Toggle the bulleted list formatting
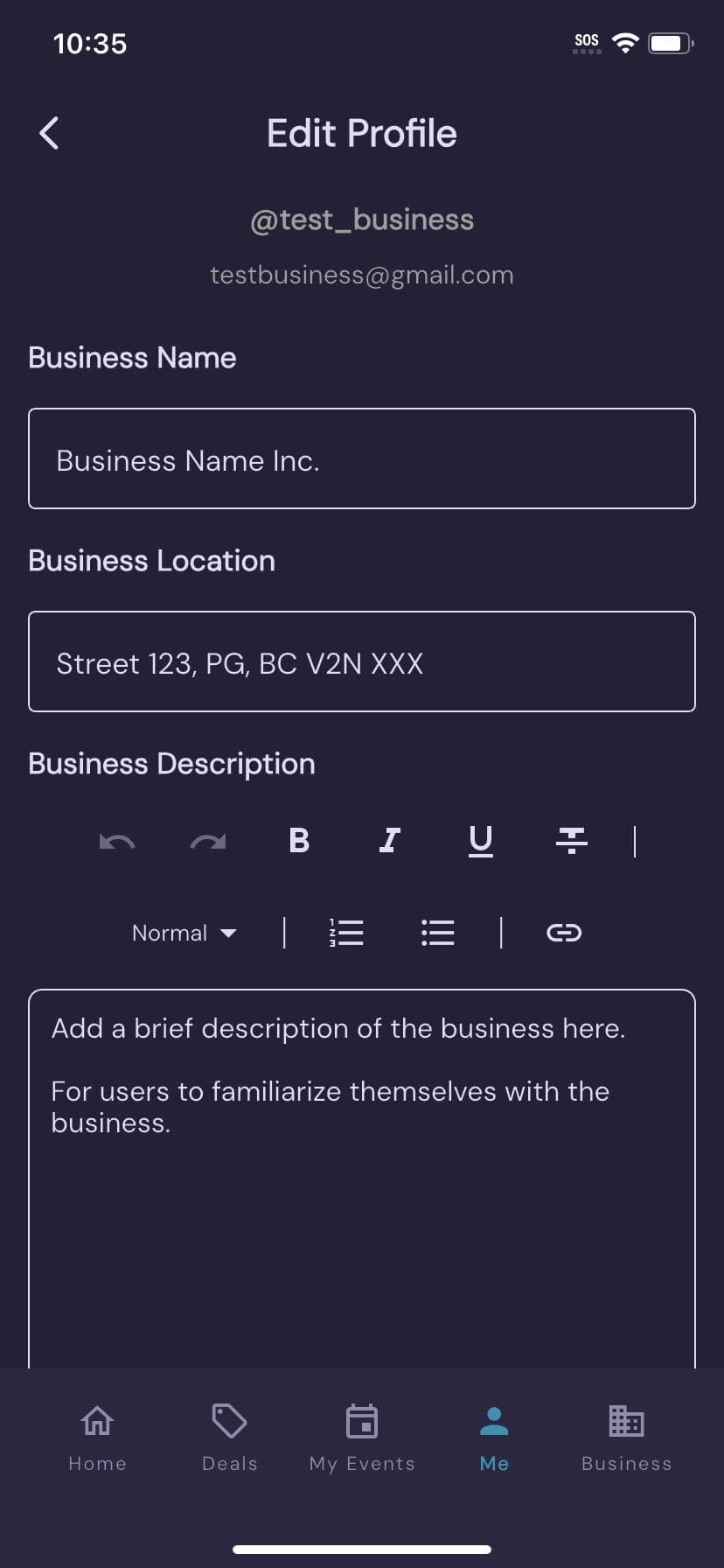 pyautogui.click(x=436, y=932)
